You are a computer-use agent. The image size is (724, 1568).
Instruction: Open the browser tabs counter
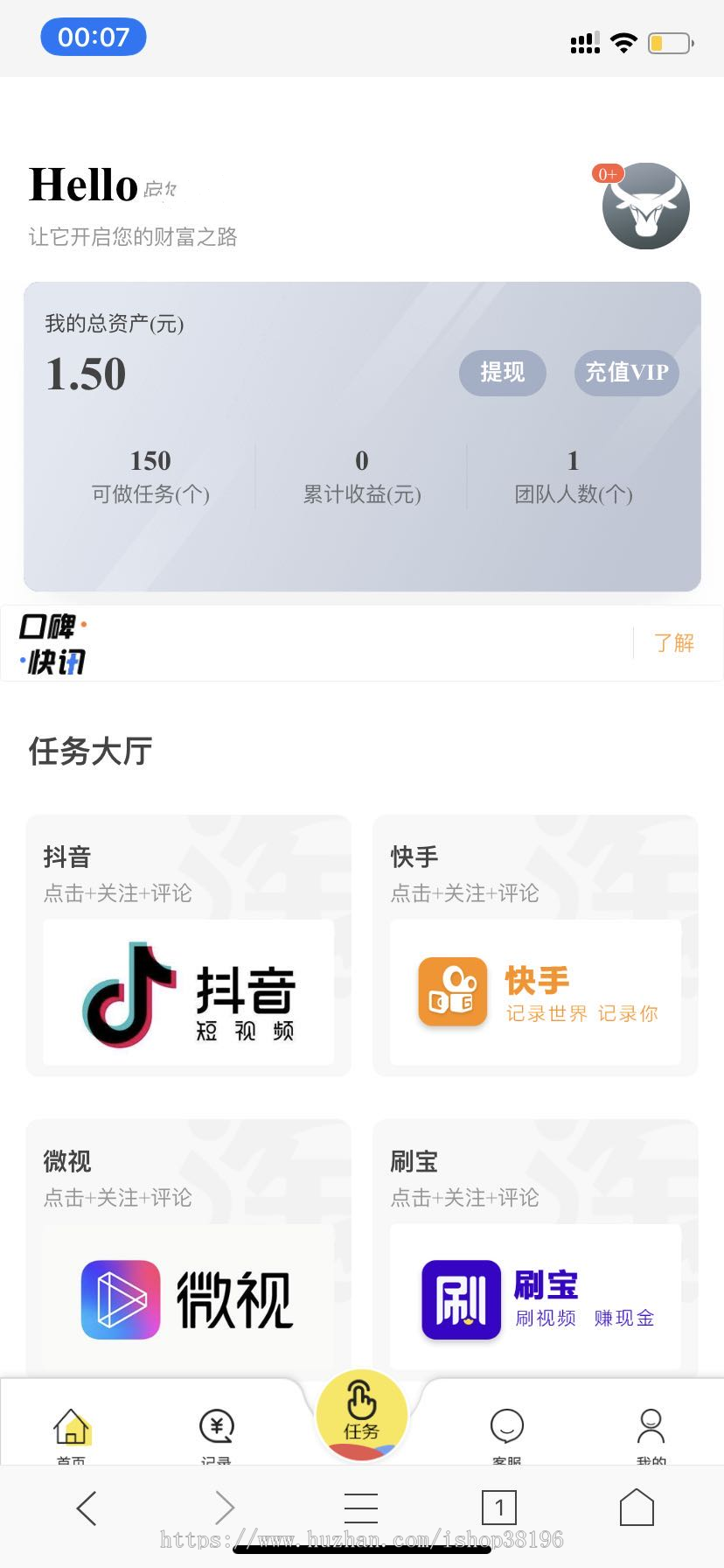(499, 1508)
